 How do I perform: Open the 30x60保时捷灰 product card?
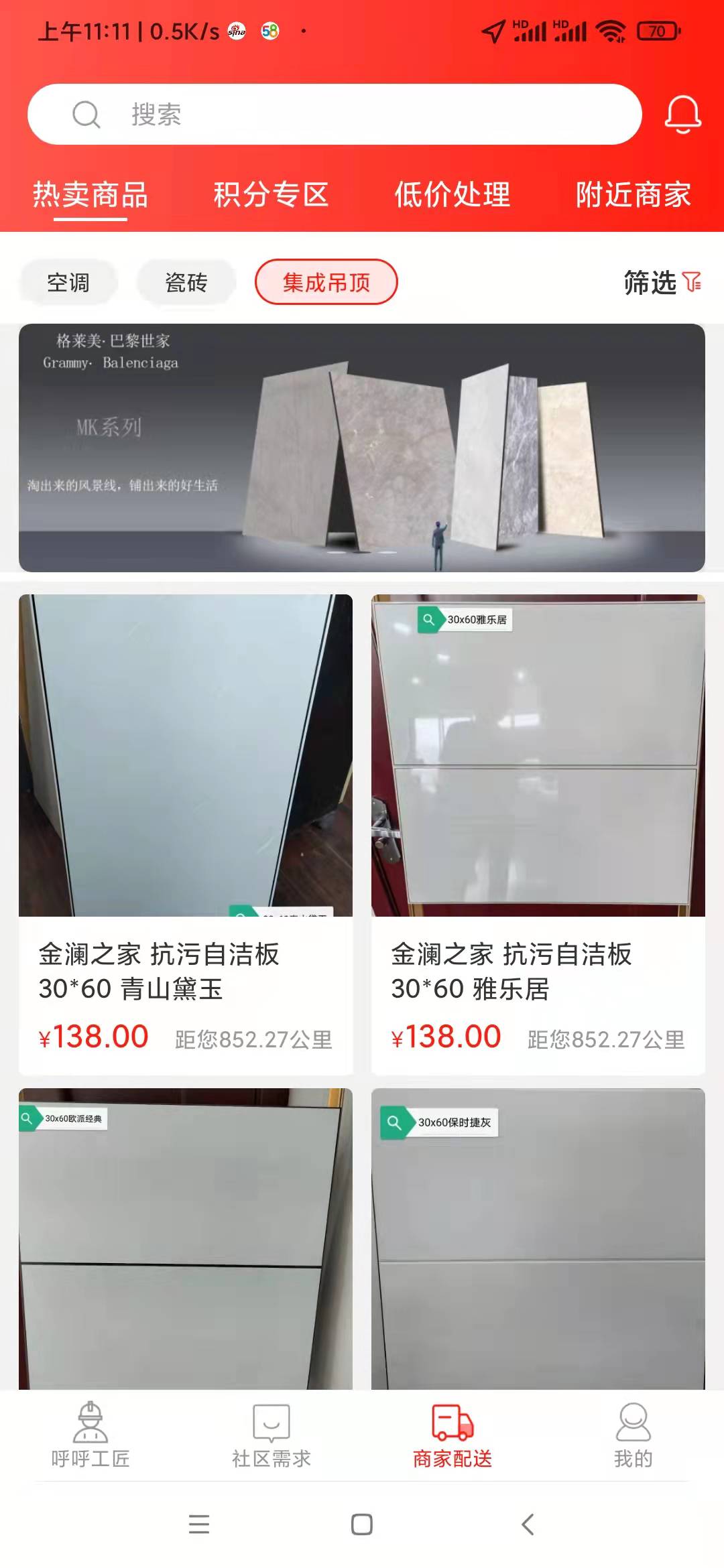tap(538, 1238)
